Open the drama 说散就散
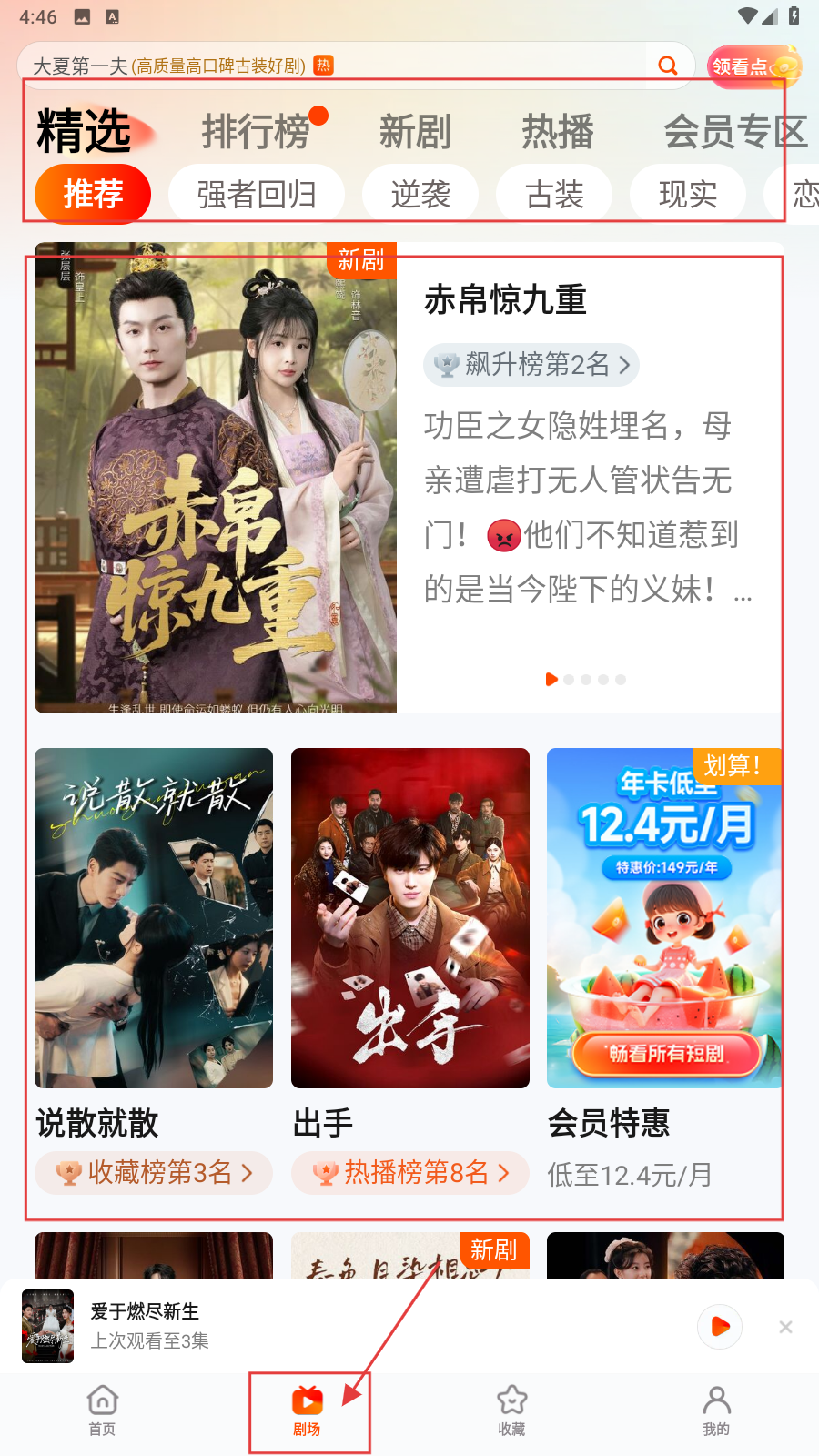 (x=154, y=917)
